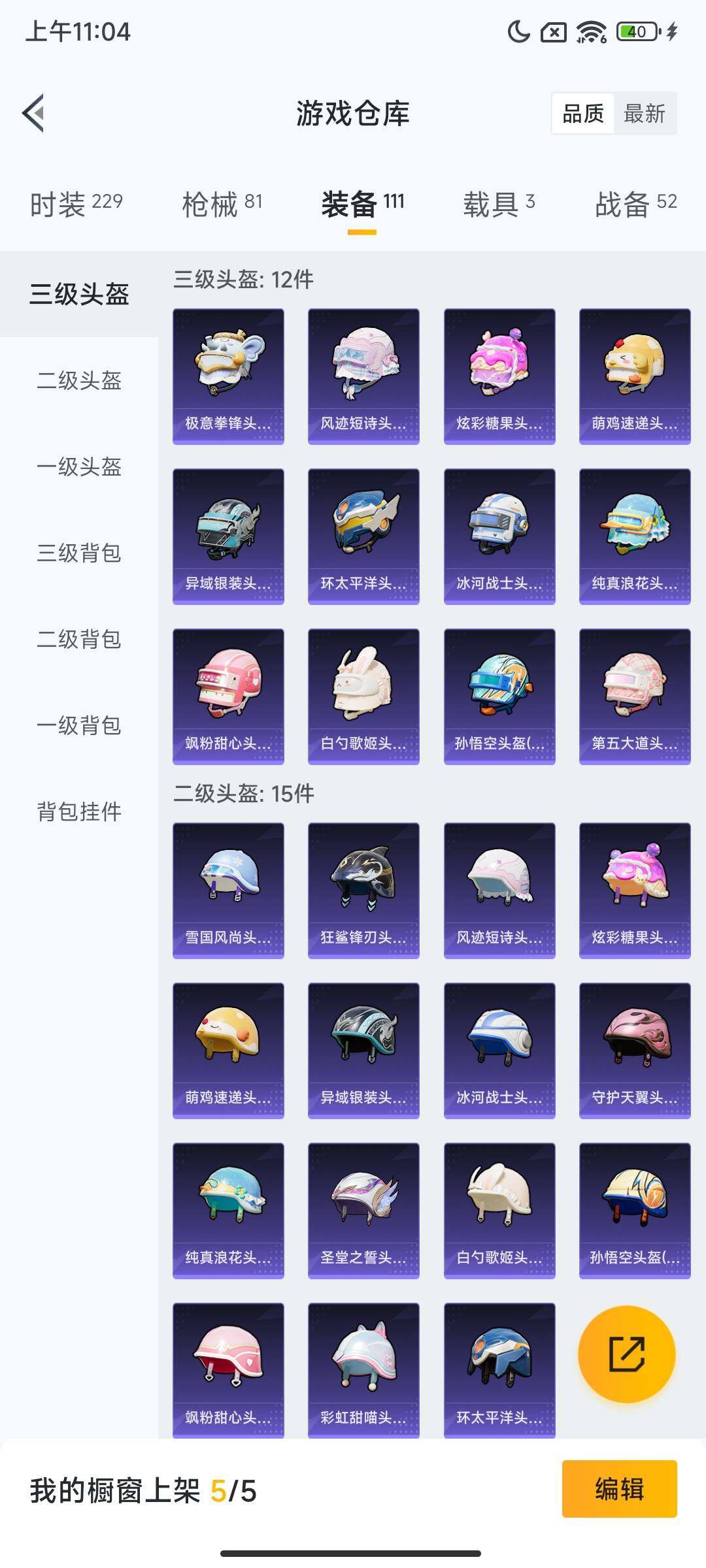Tap the 环太平洋头盔 thumbnail

tap(363, 532)
